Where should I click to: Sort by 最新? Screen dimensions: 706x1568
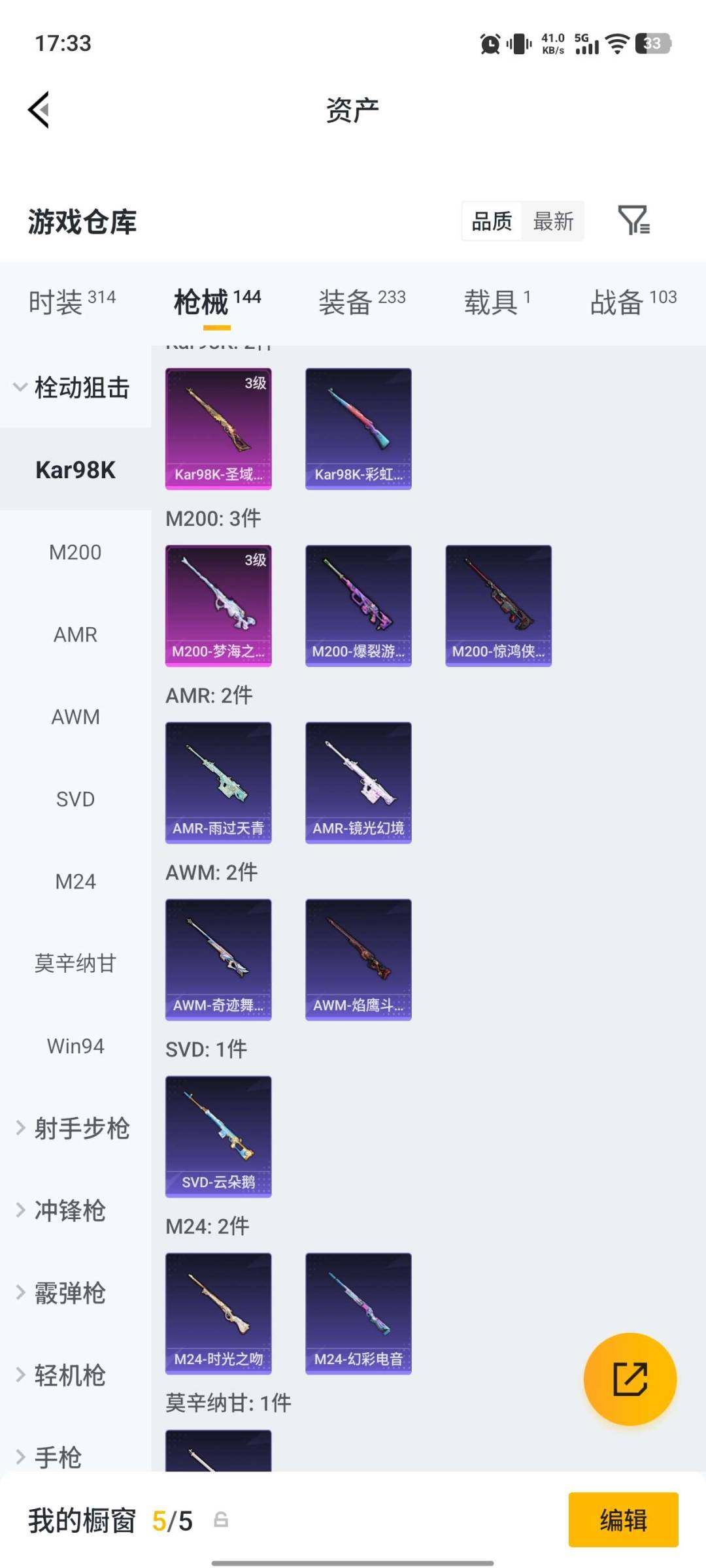pos(553,221)
